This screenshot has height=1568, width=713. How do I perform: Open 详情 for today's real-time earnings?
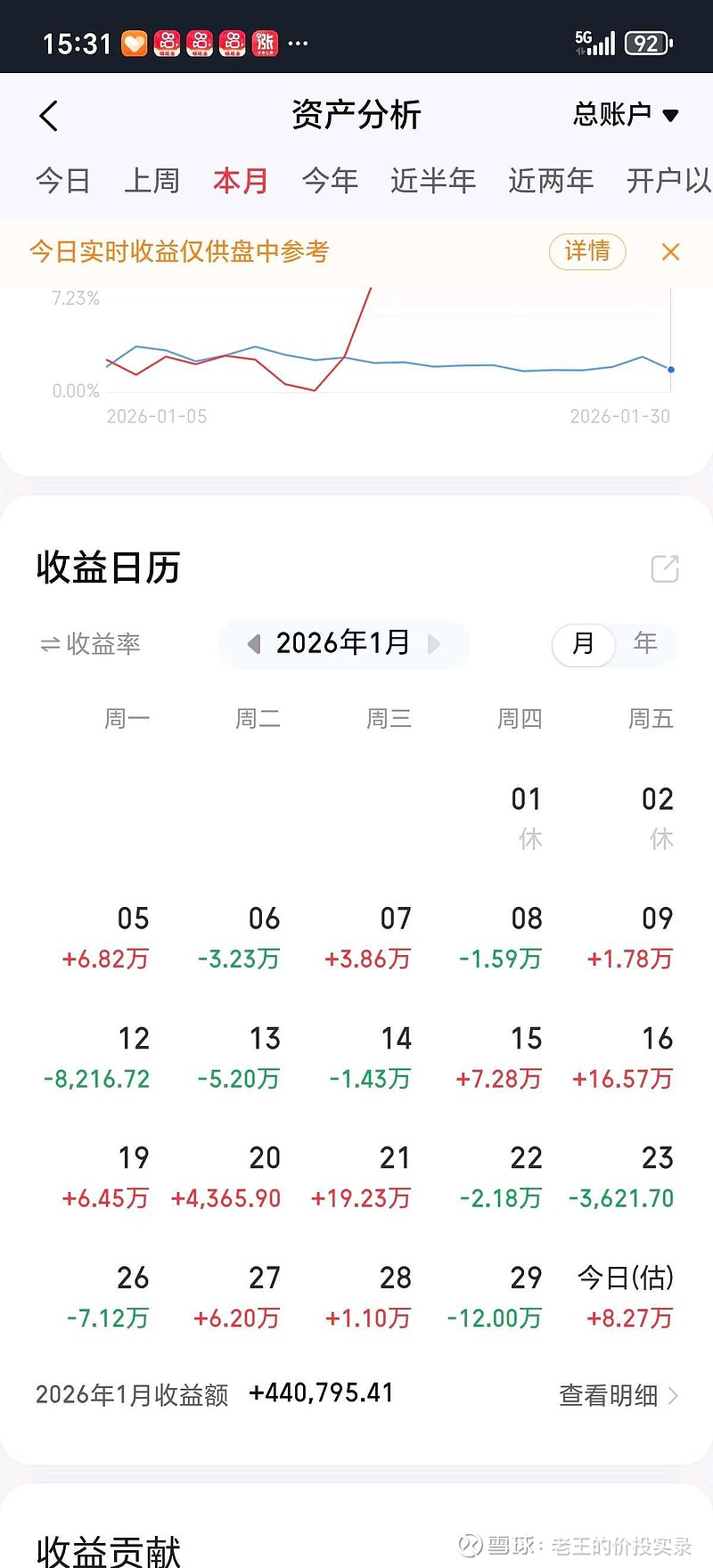click(x=587, y=252)
